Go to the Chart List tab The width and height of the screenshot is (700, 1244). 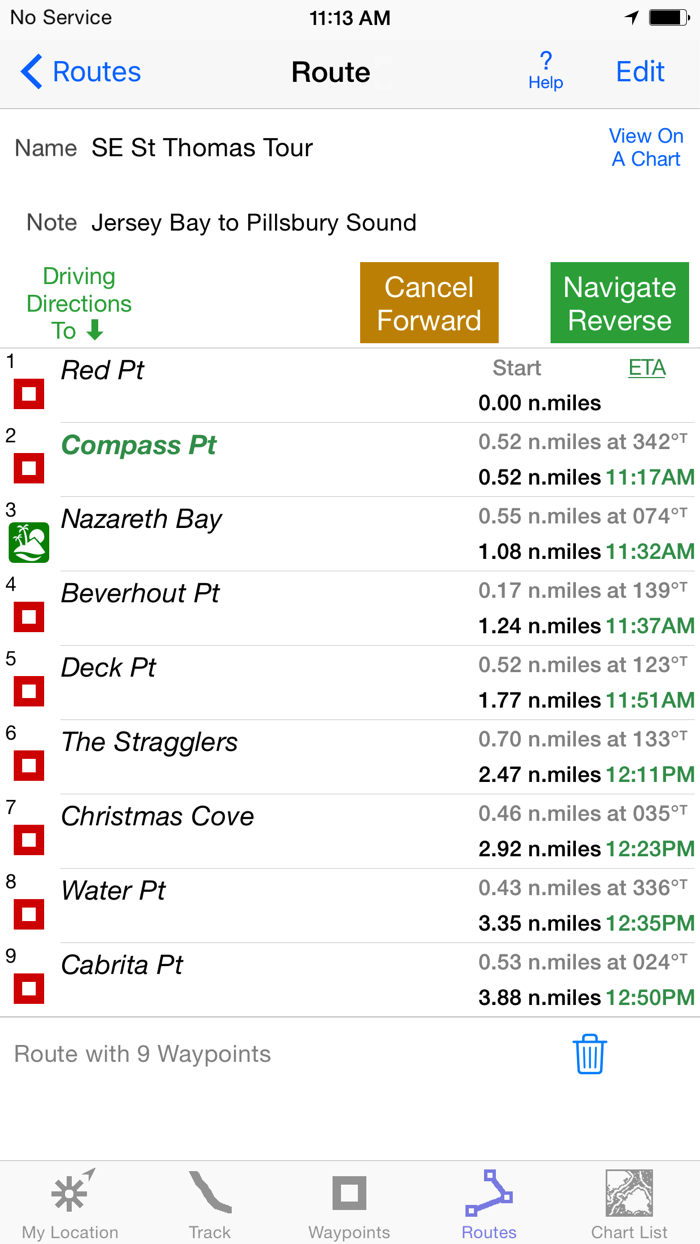(629, 1204)
